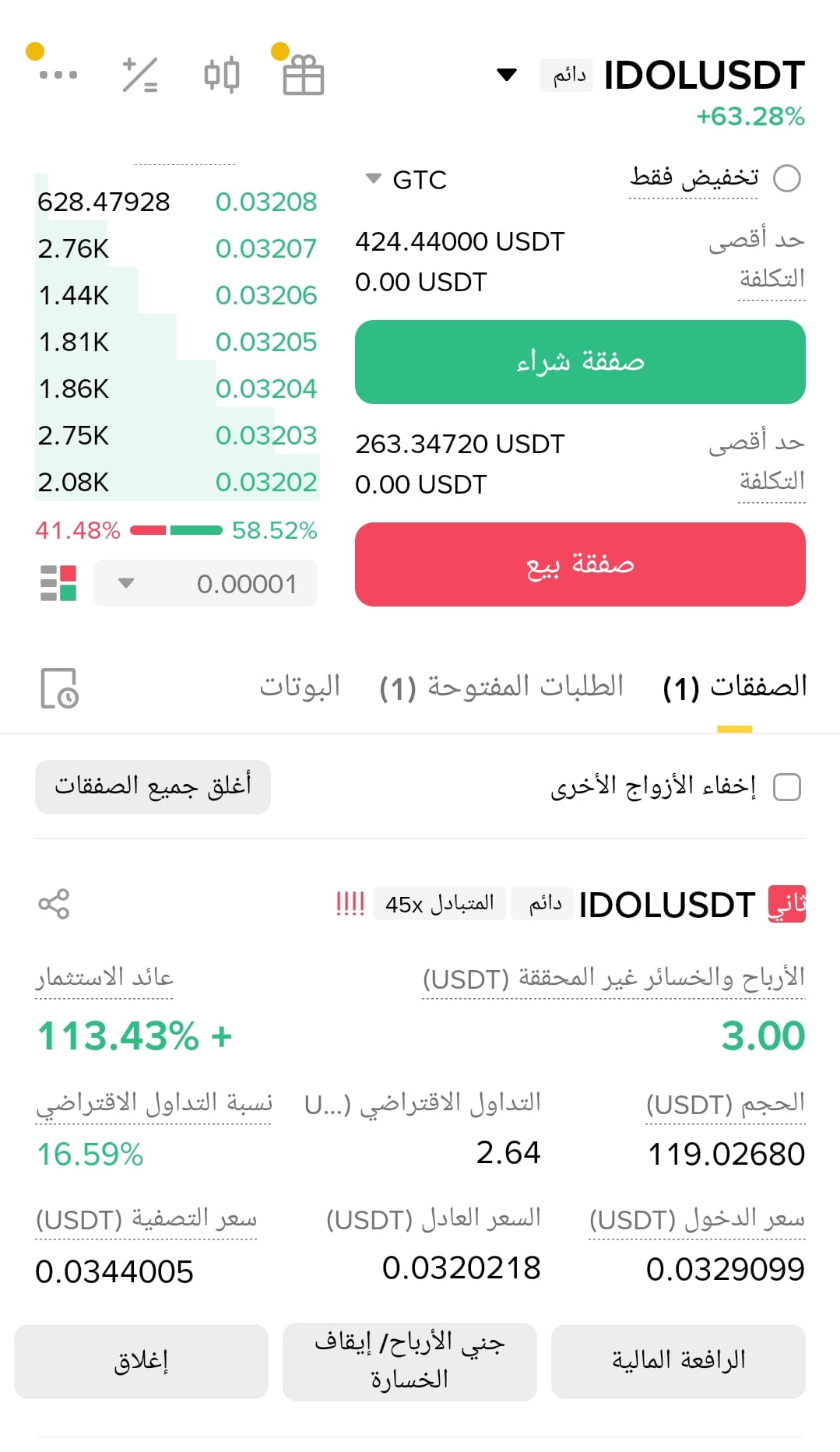
Task: Open الرافعة المالية leverage settings
Action: point(678,1360)
